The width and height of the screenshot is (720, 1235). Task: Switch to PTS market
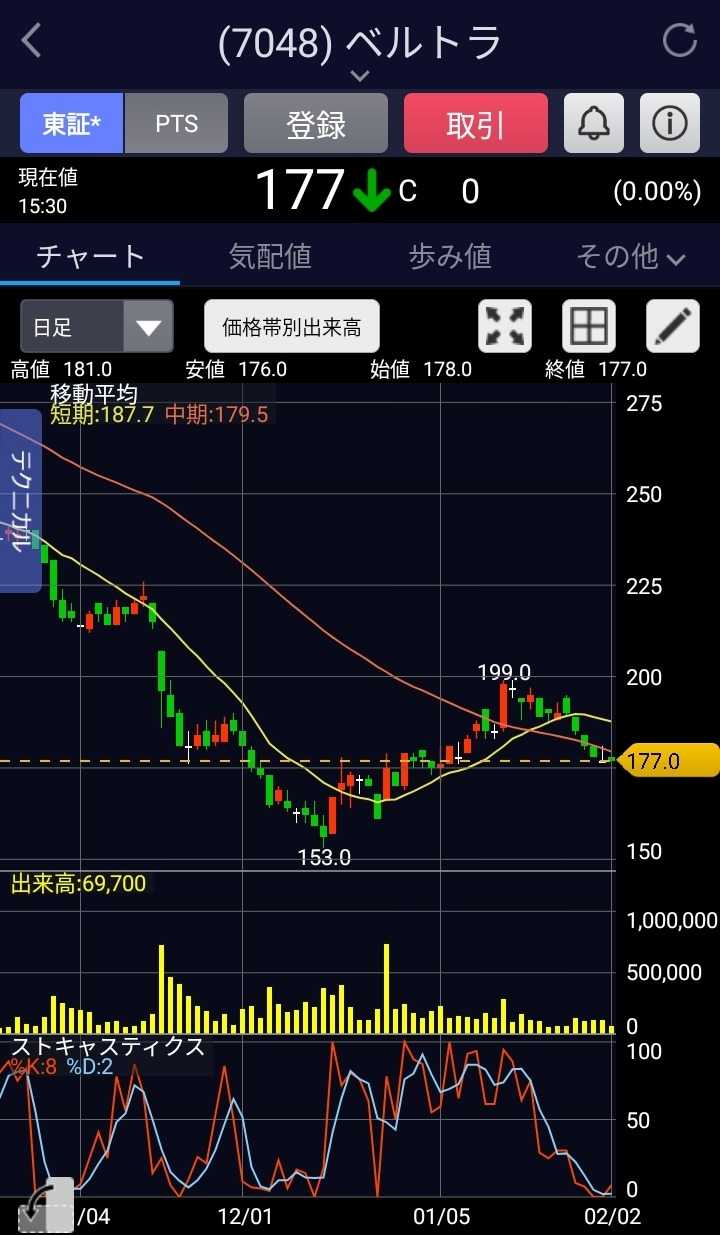pos(177,124)
